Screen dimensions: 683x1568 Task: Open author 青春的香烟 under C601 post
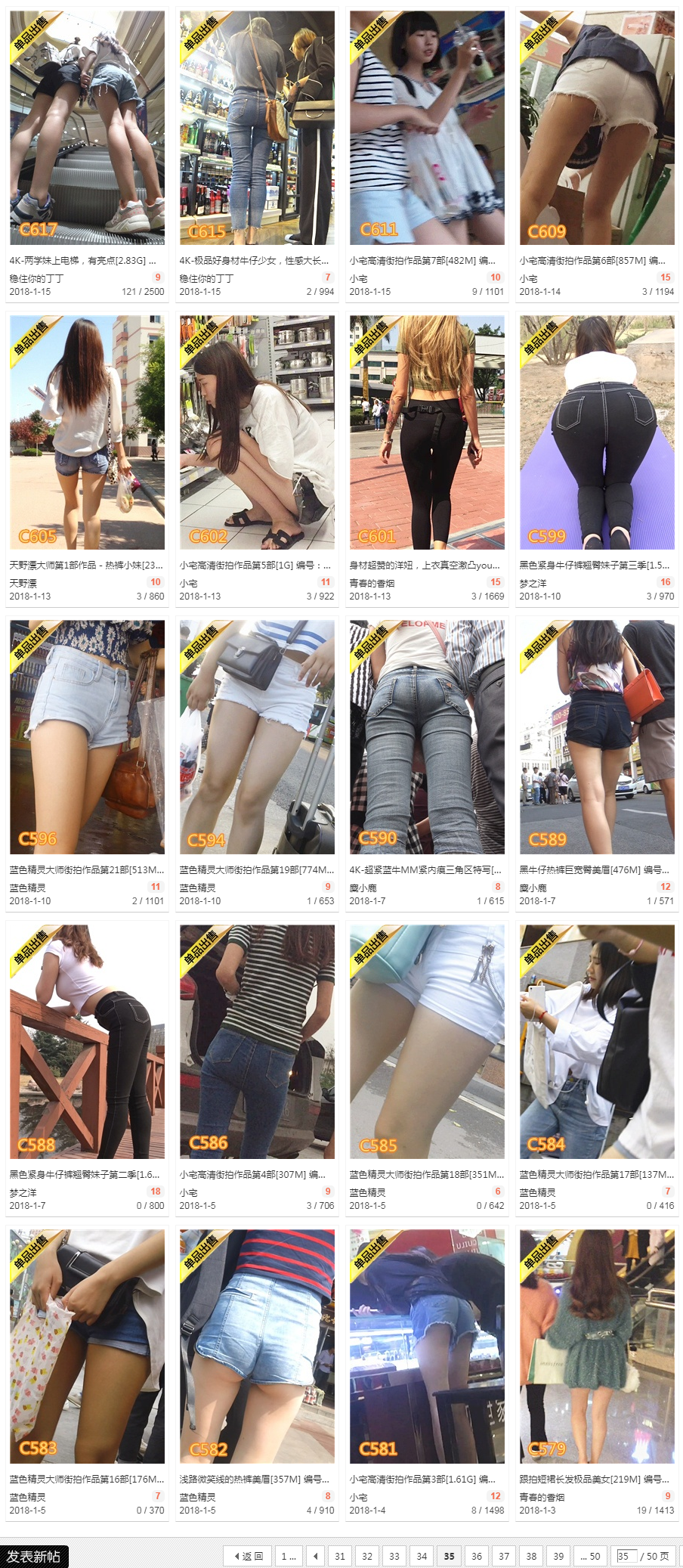click(x=372, y=583)
